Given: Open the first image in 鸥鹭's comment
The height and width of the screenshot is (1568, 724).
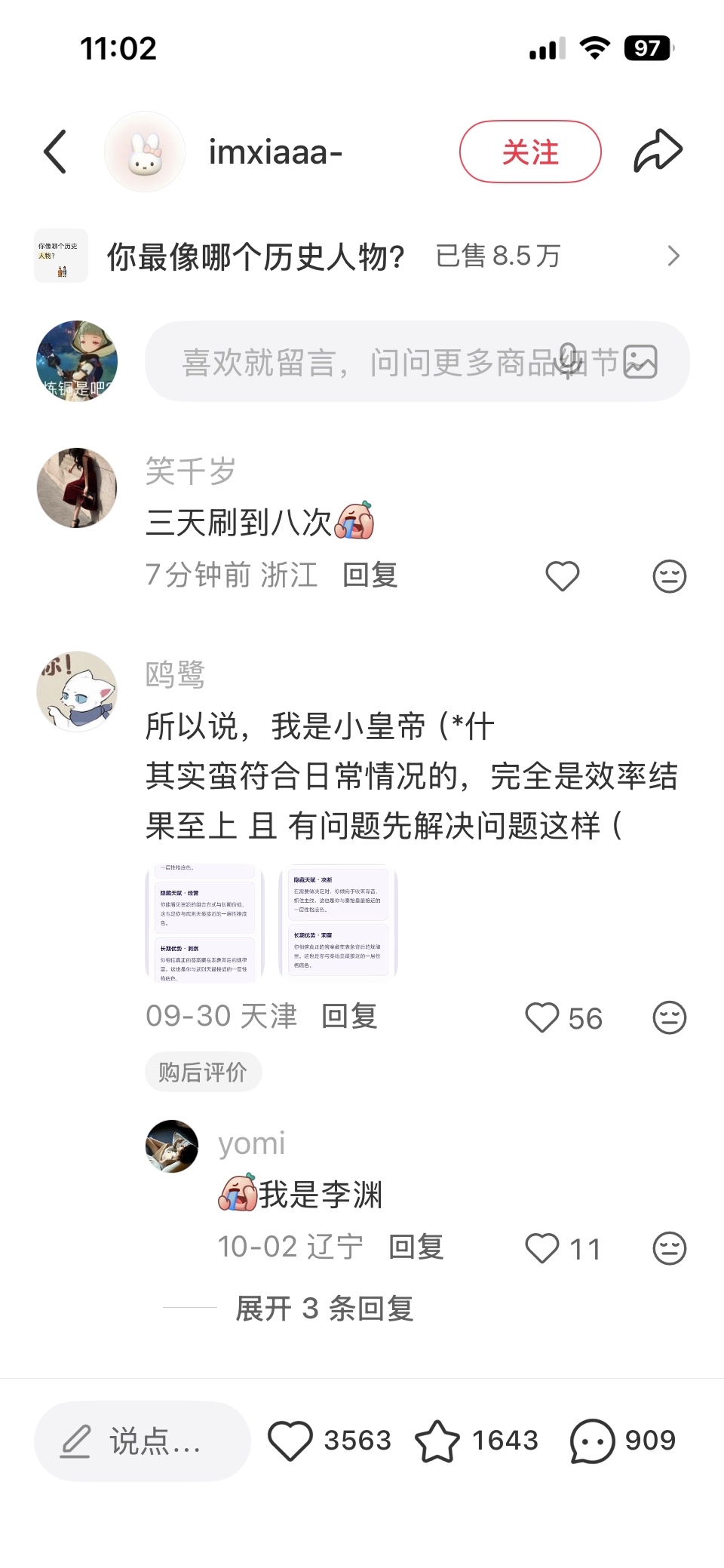Looking at the screenshot, I should click(x=204, y=923).
